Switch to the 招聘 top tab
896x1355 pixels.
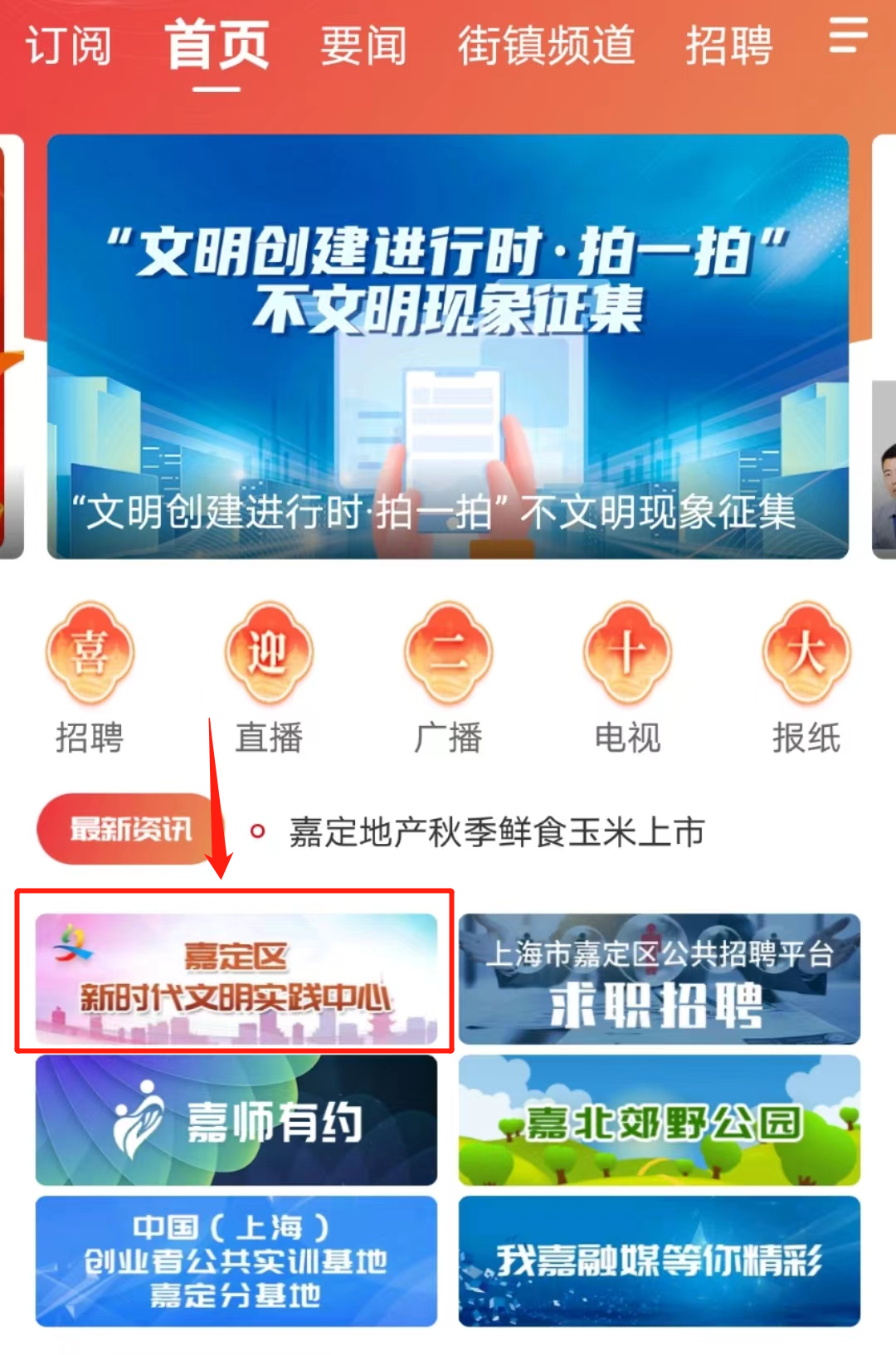728,46
